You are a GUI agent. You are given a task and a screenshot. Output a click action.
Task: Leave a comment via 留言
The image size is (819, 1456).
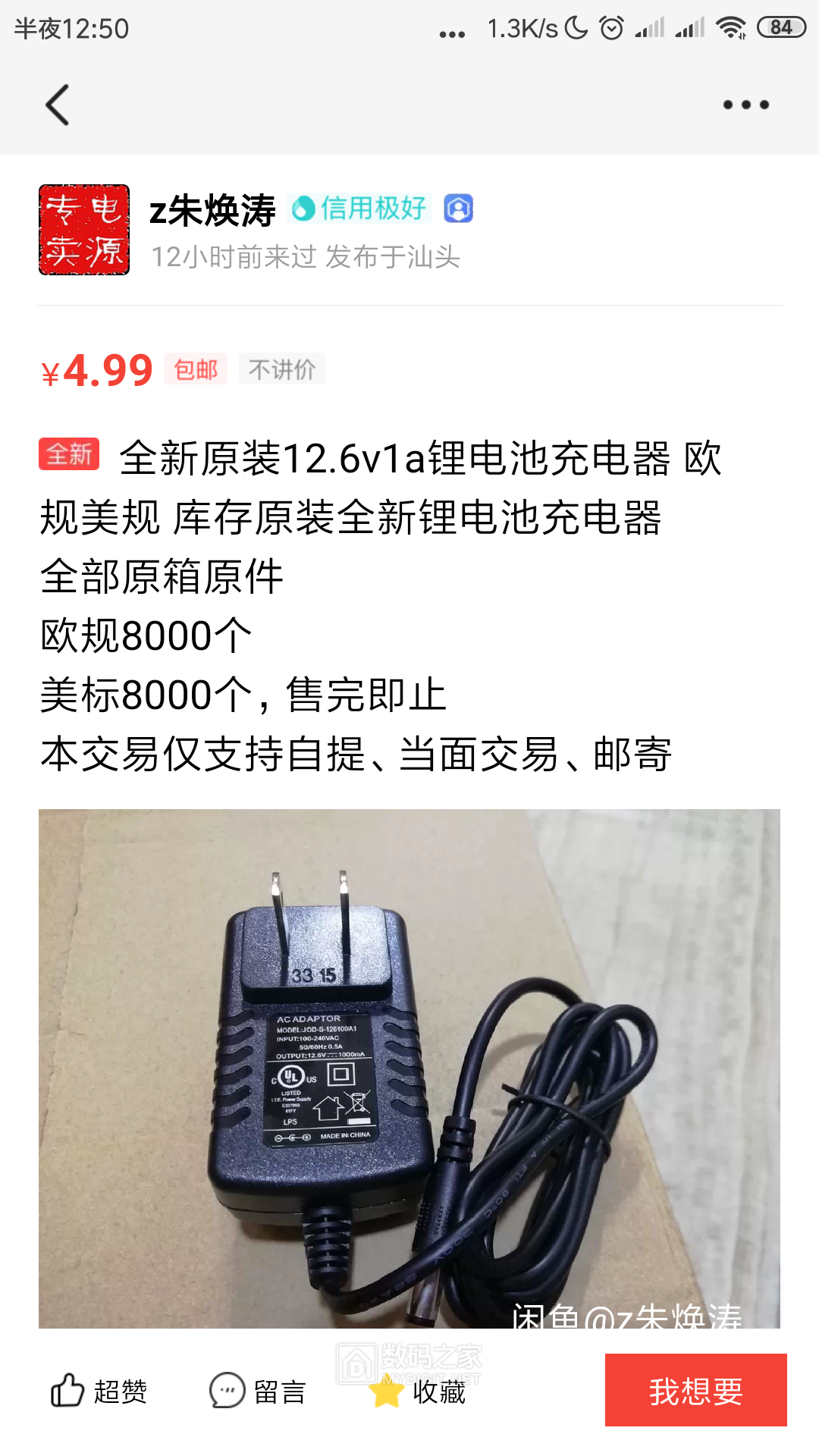[x=258, y=1391]
